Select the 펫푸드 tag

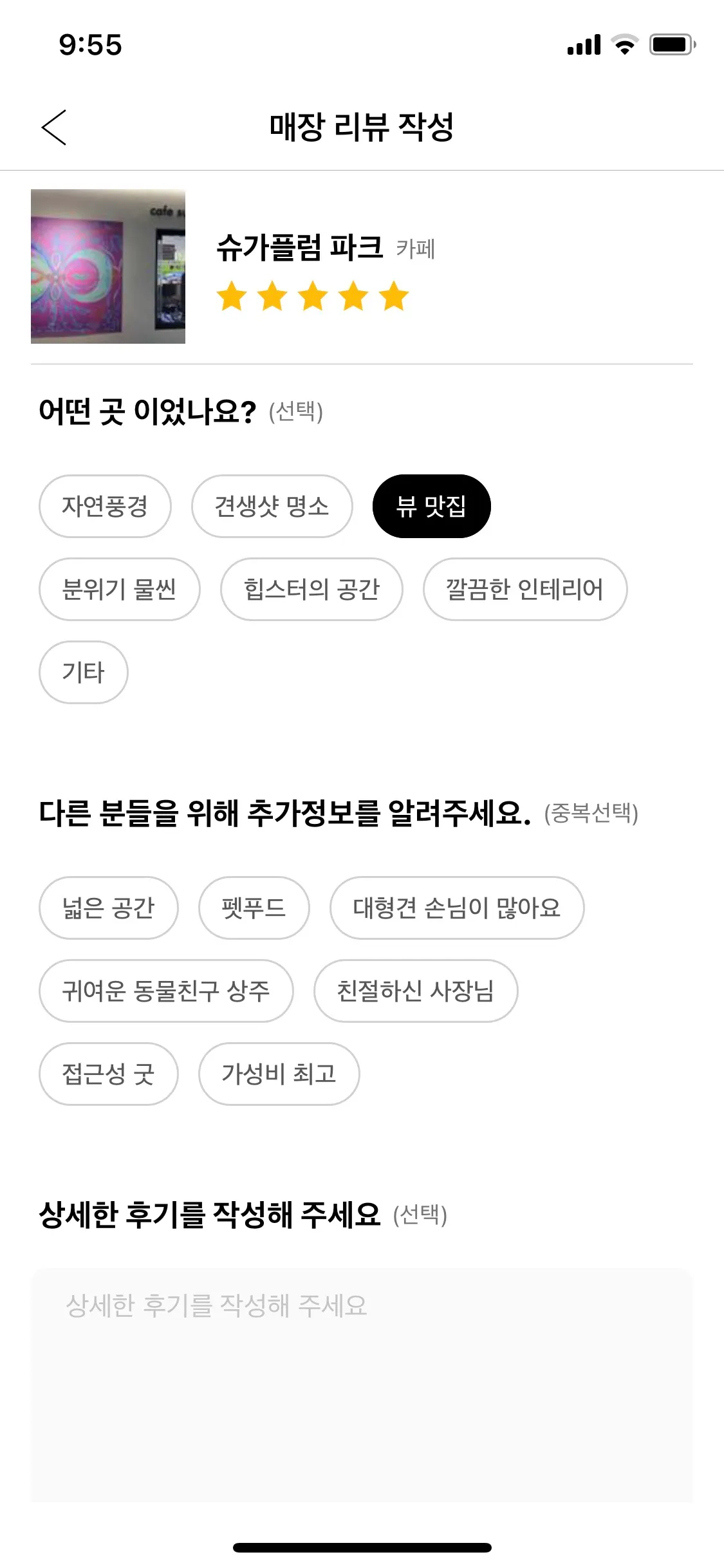(x=254, y=908)
